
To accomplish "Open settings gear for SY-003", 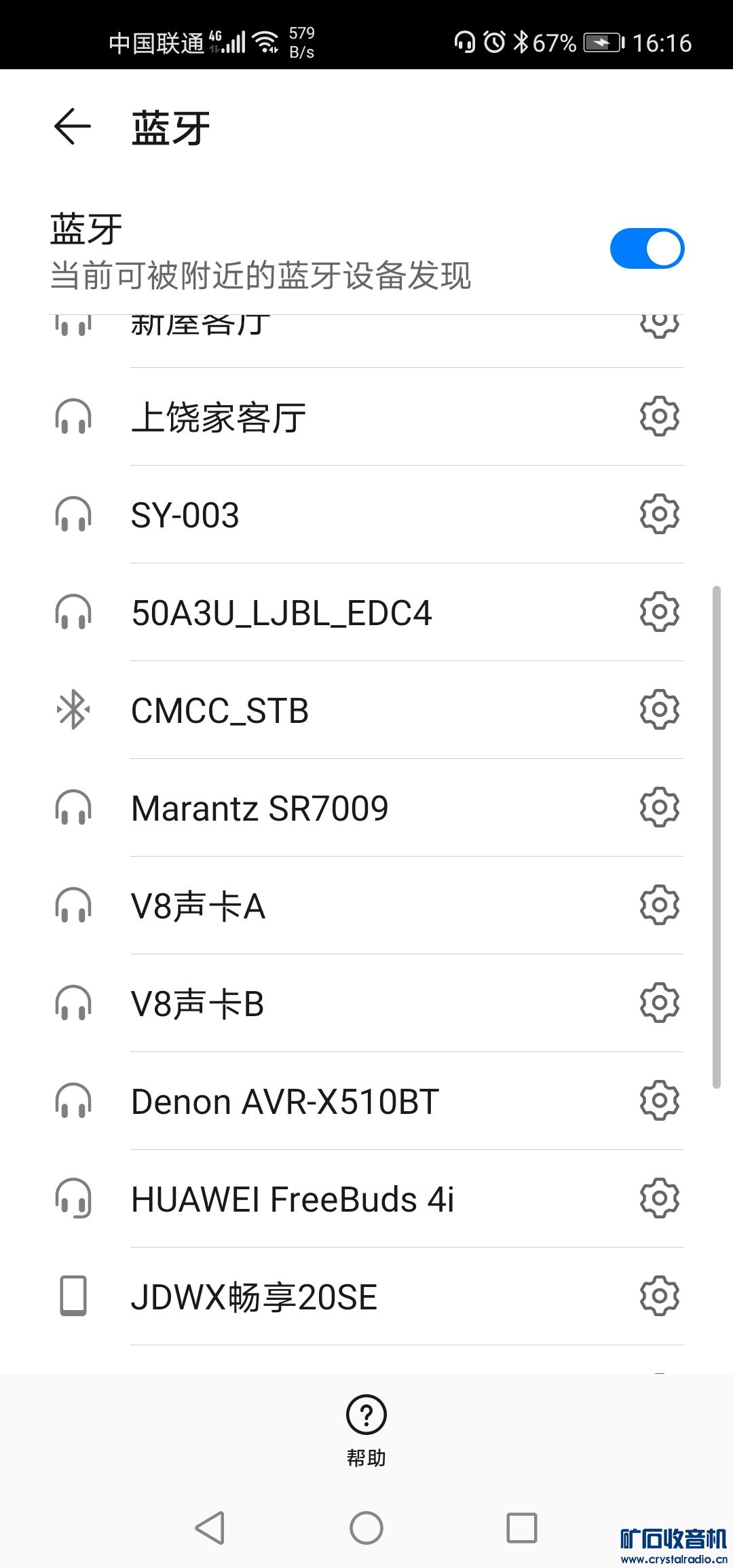I will click(x=659, y=514).
